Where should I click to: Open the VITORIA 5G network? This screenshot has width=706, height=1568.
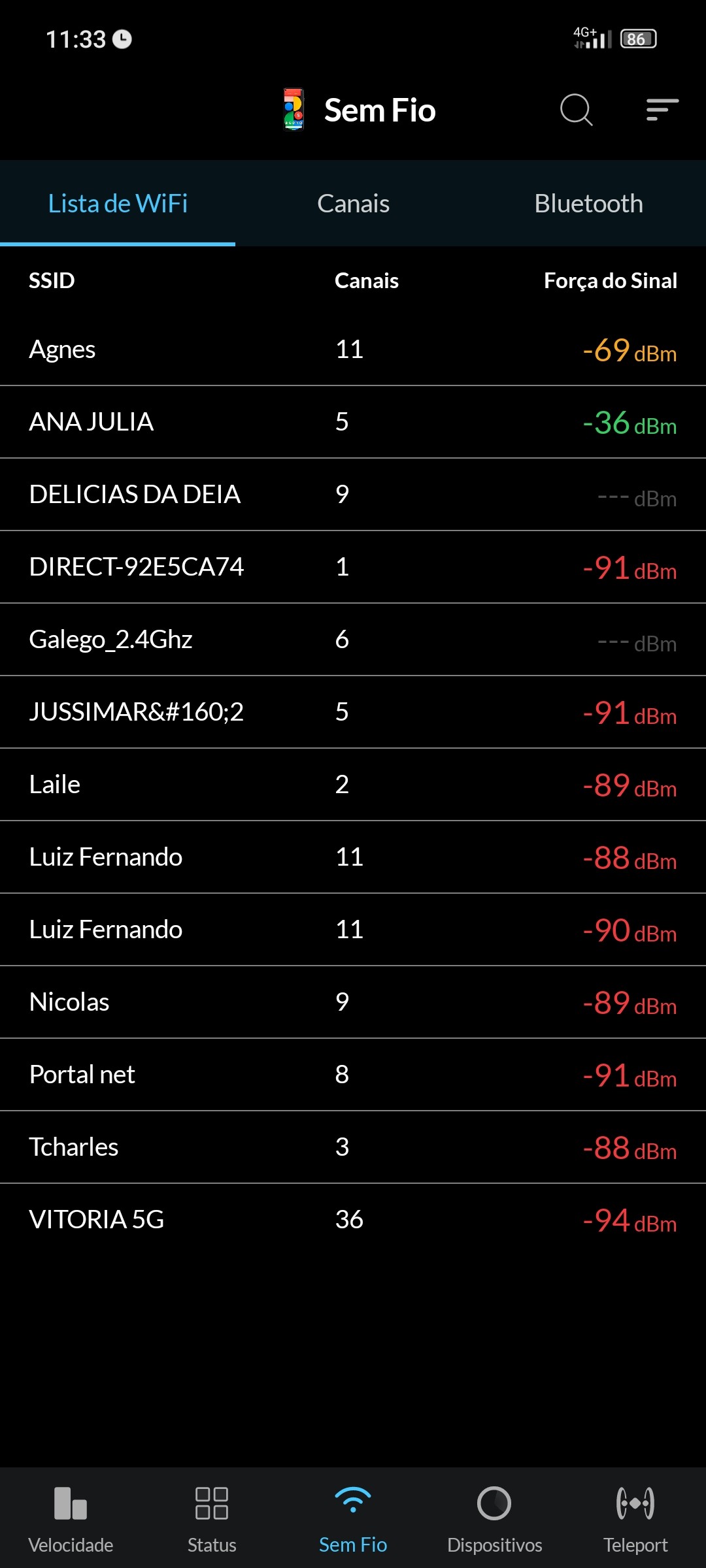click(x=353, y=1220)
